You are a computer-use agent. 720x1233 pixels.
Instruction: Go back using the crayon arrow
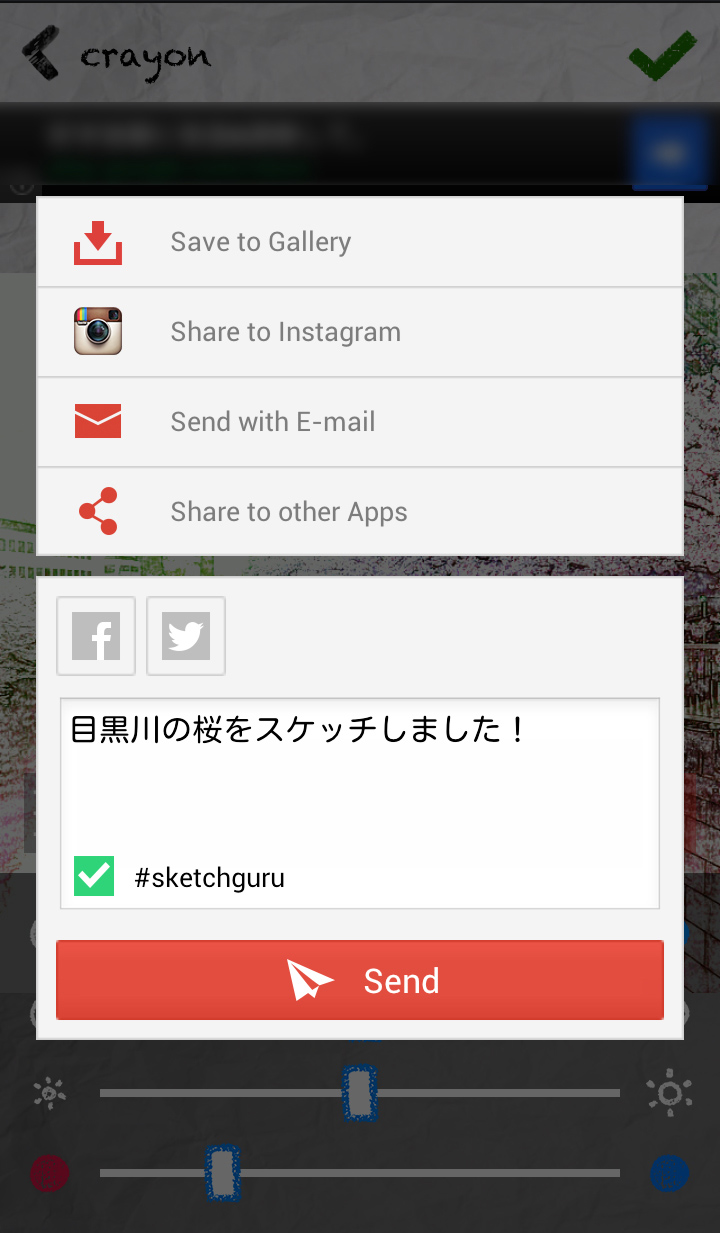coord(42,53)
